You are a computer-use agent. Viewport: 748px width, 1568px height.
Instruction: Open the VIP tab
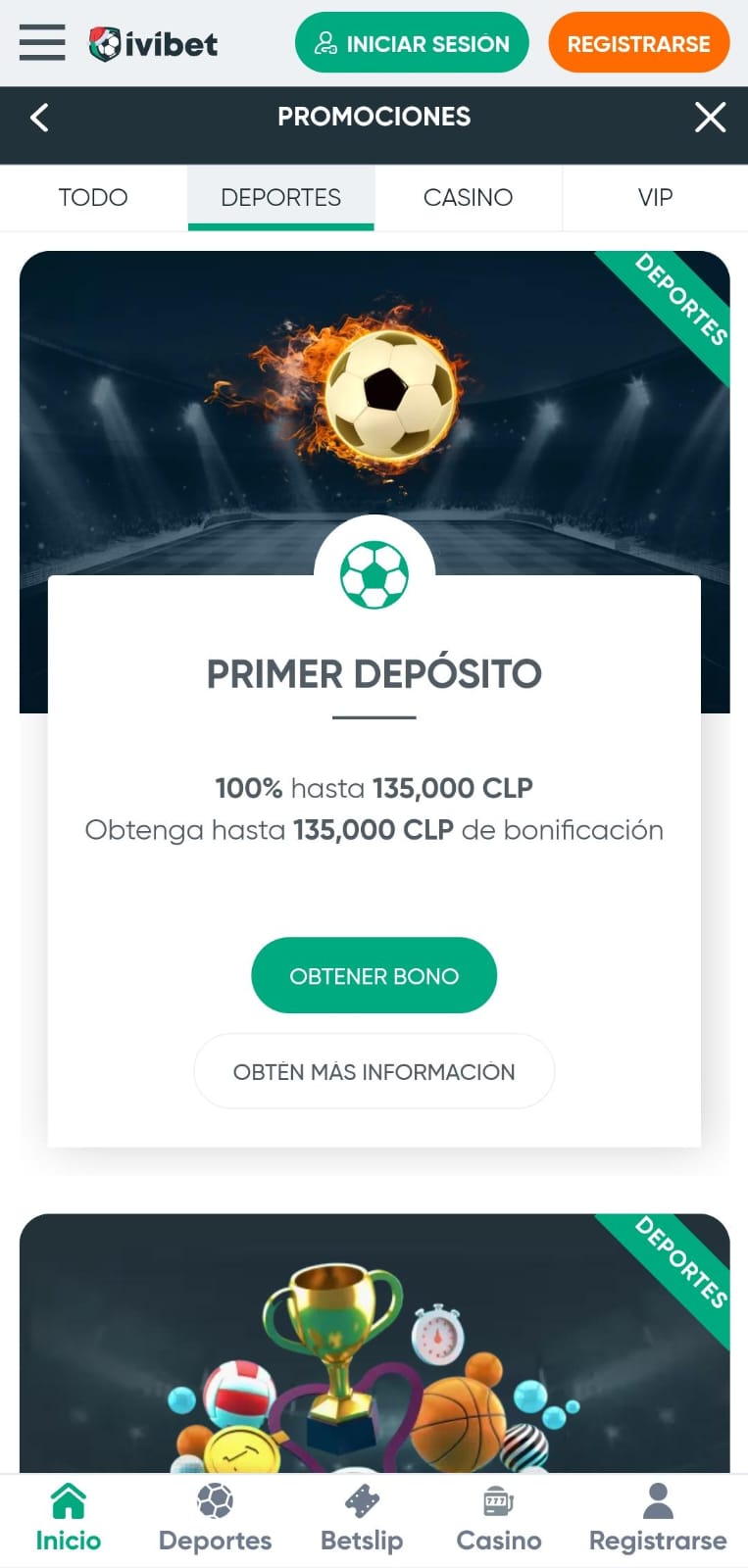tap(655, 198)
